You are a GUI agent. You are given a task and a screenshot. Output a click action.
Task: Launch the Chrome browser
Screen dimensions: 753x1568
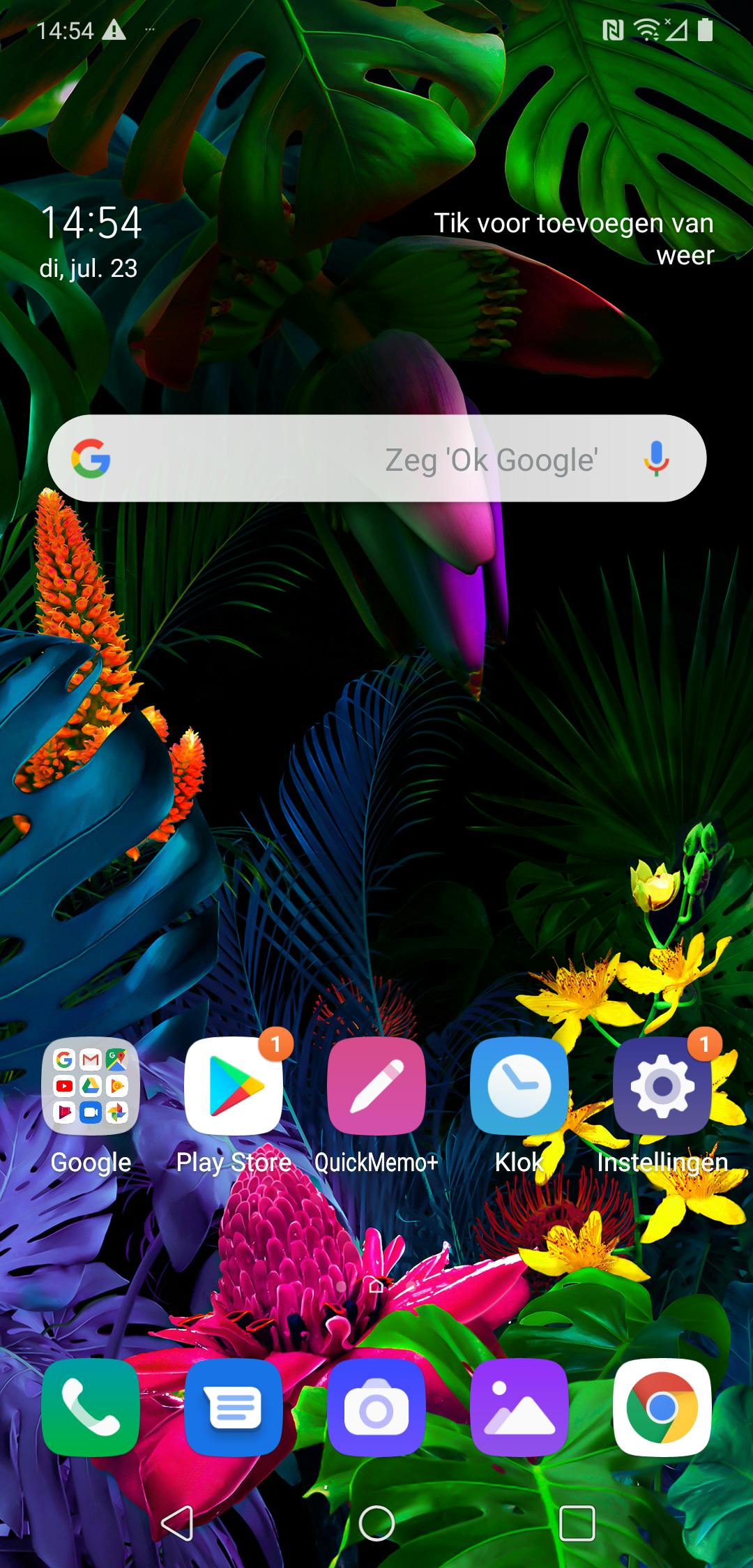coord(662,1407)
